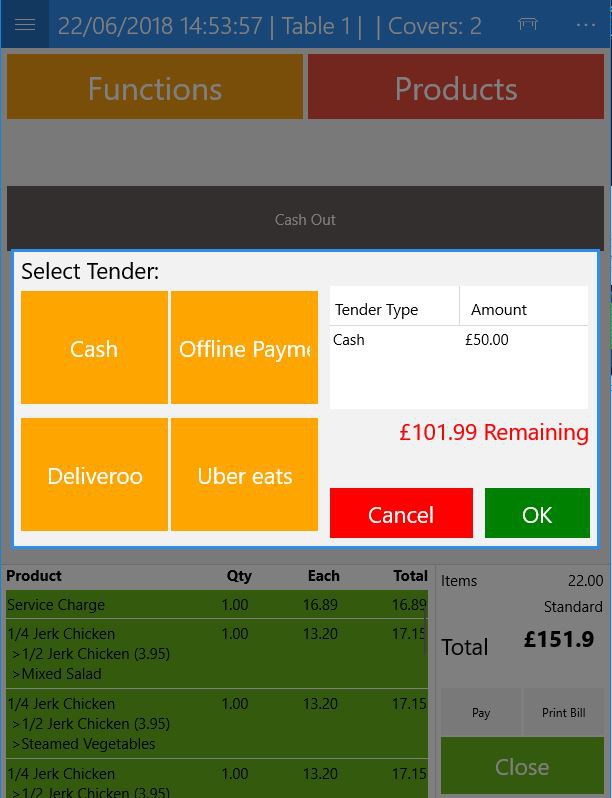
Task: Select the Cash tender
Action: click(94, 348)
